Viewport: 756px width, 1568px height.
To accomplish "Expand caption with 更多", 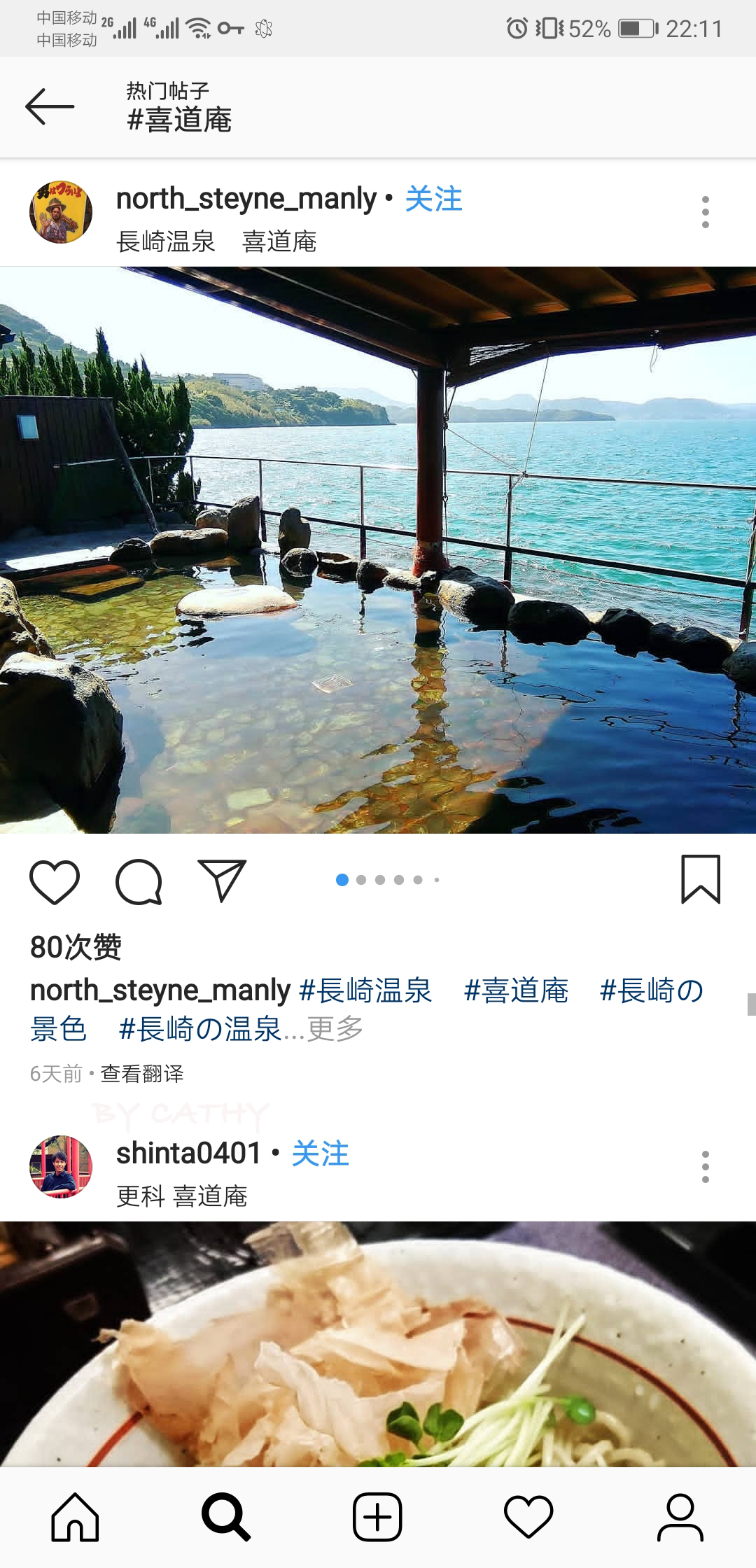I will click(335, 1029).
